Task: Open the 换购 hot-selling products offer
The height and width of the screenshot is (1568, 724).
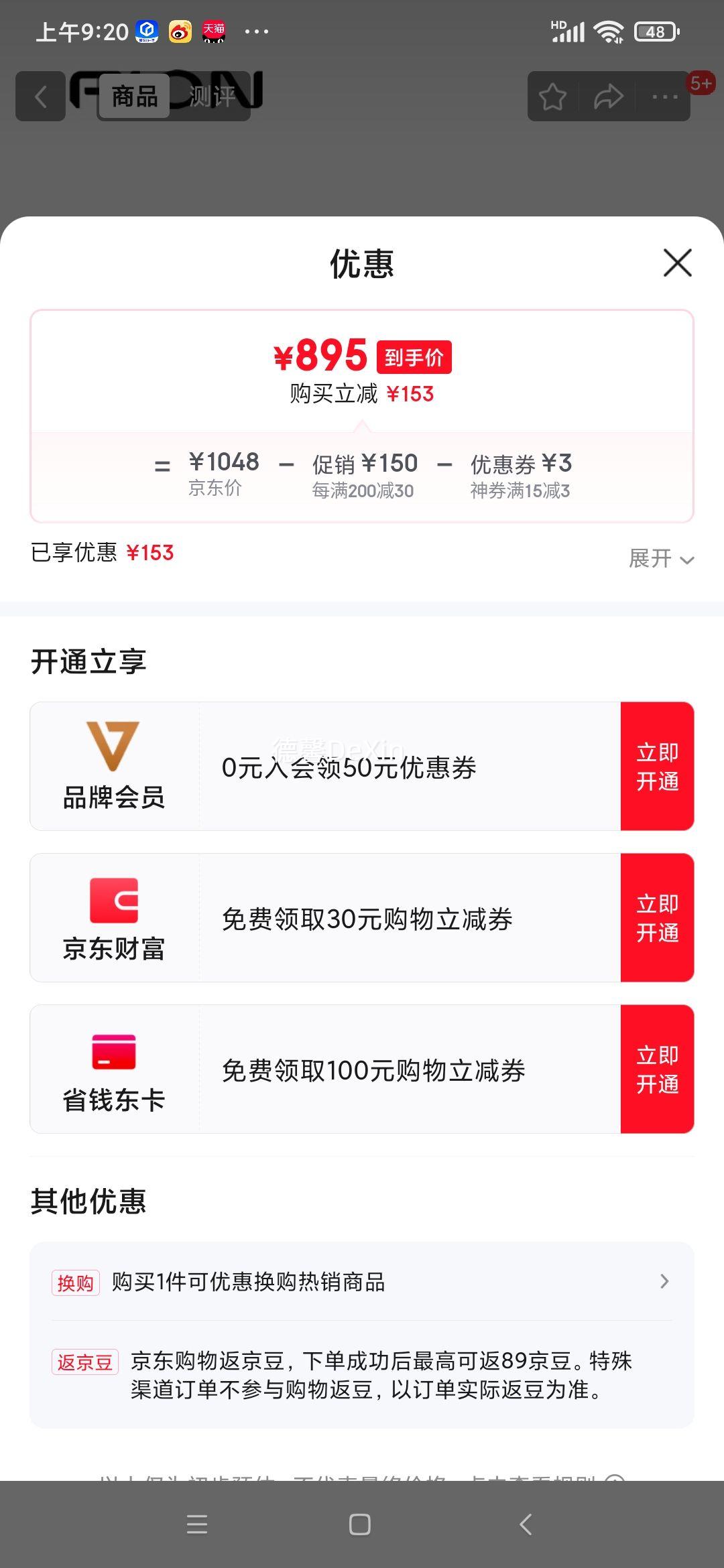Action: point(362,1282)
